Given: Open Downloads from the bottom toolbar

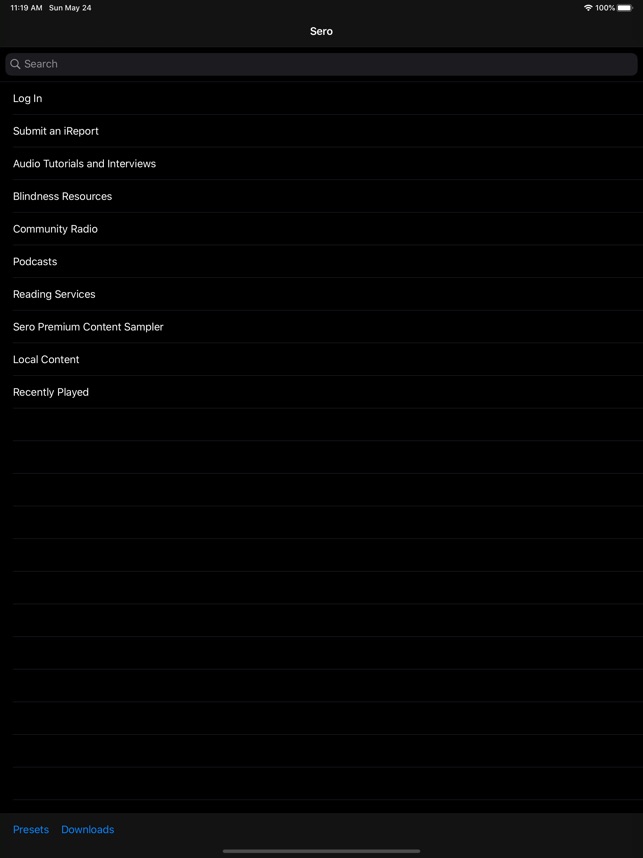Looking at the screenshot, I should (x=88, y=829).
